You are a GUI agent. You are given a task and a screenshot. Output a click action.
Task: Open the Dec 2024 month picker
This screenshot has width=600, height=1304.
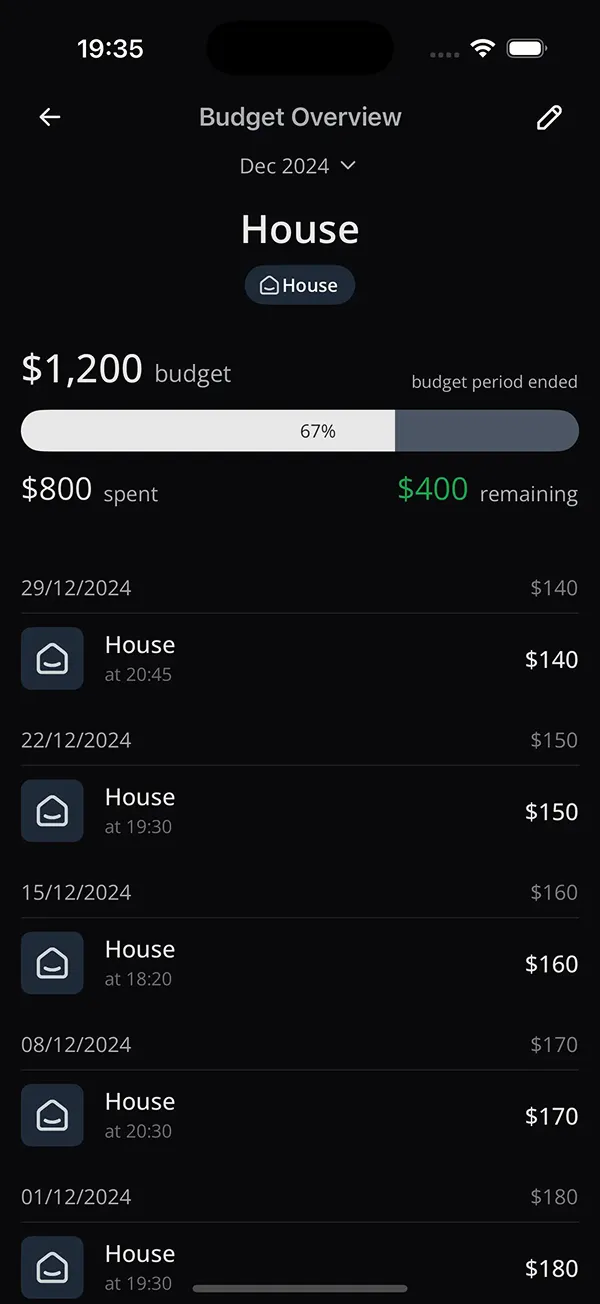pyautogui.click(x=298, y=166)
